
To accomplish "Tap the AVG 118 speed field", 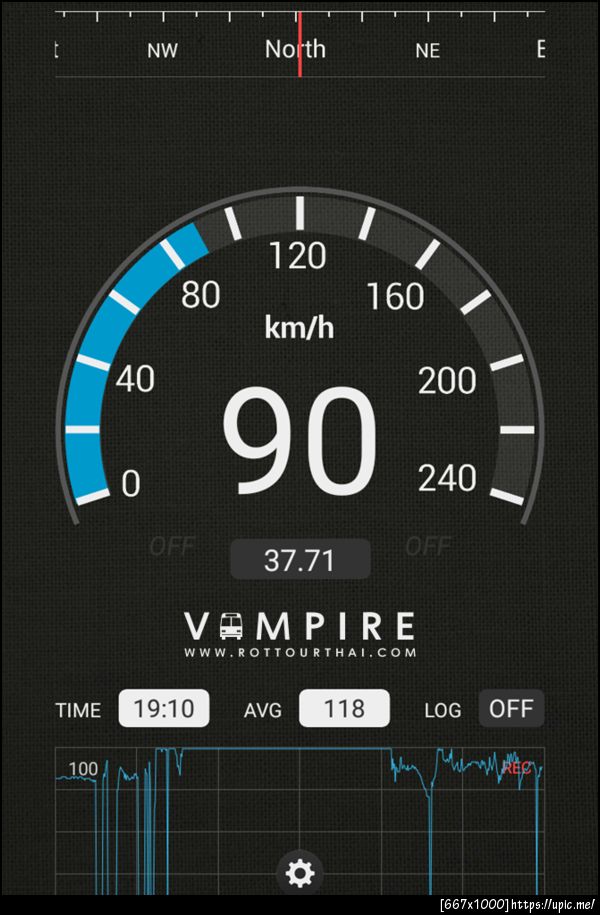I will tap(344, 709).
